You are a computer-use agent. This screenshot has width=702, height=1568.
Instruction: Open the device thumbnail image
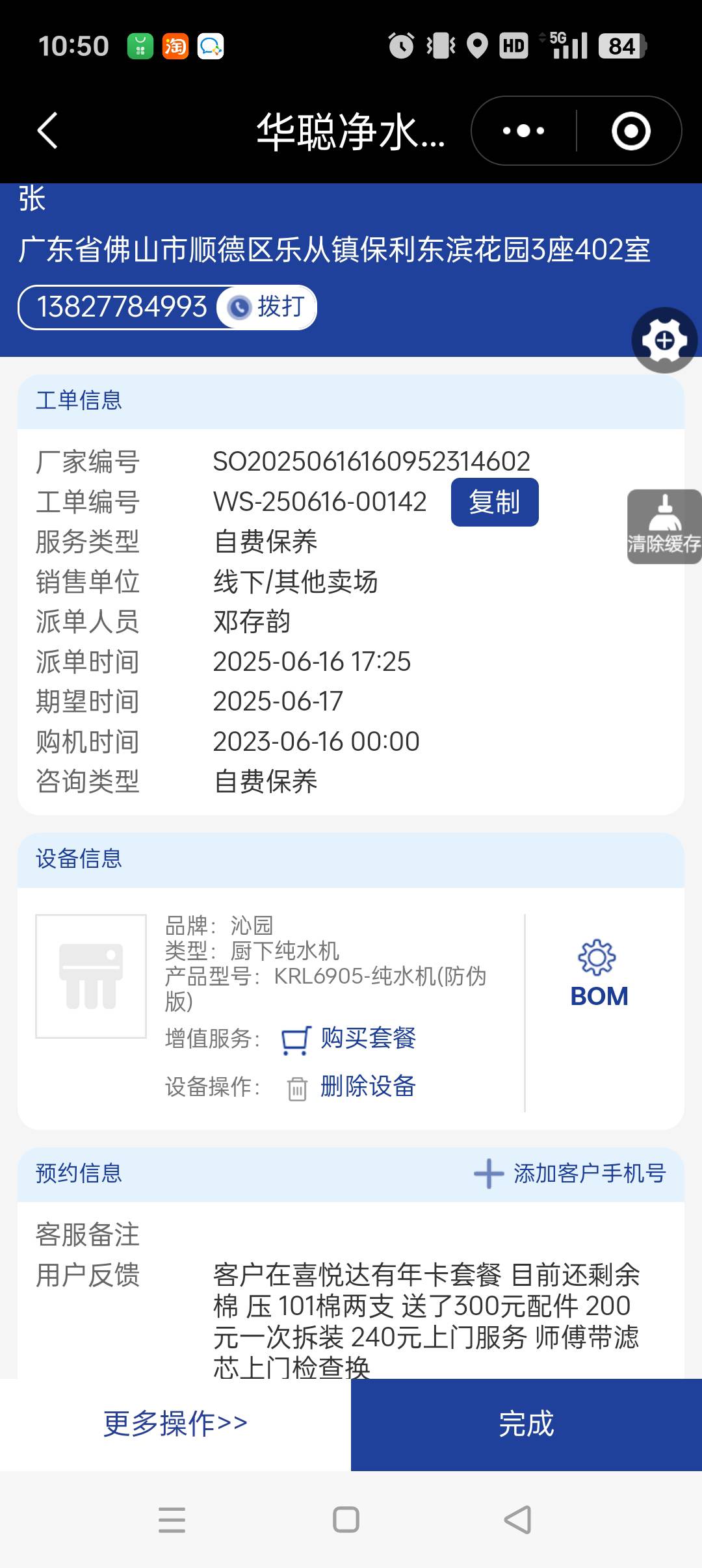tap(91, 976)
